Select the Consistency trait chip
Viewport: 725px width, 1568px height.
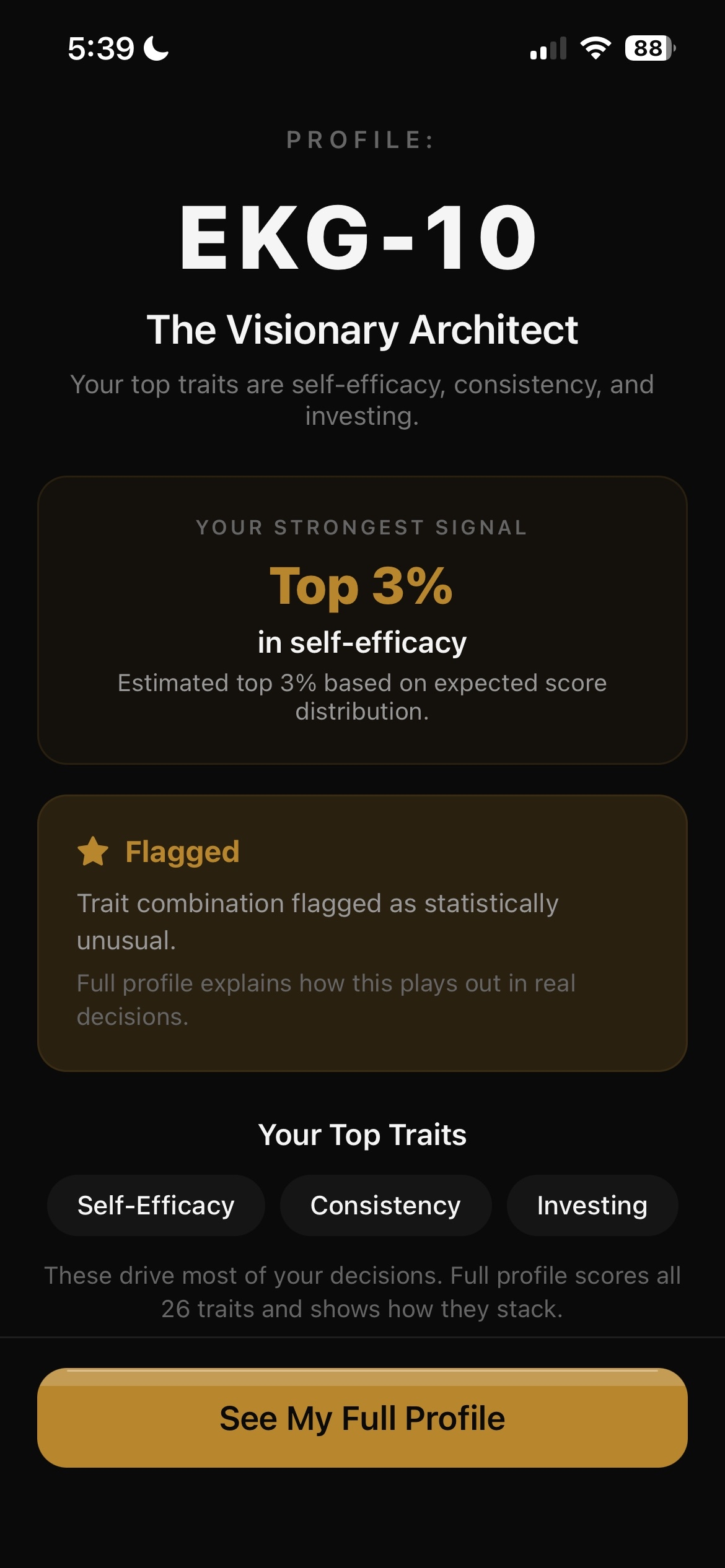[x=385, y=1204]
